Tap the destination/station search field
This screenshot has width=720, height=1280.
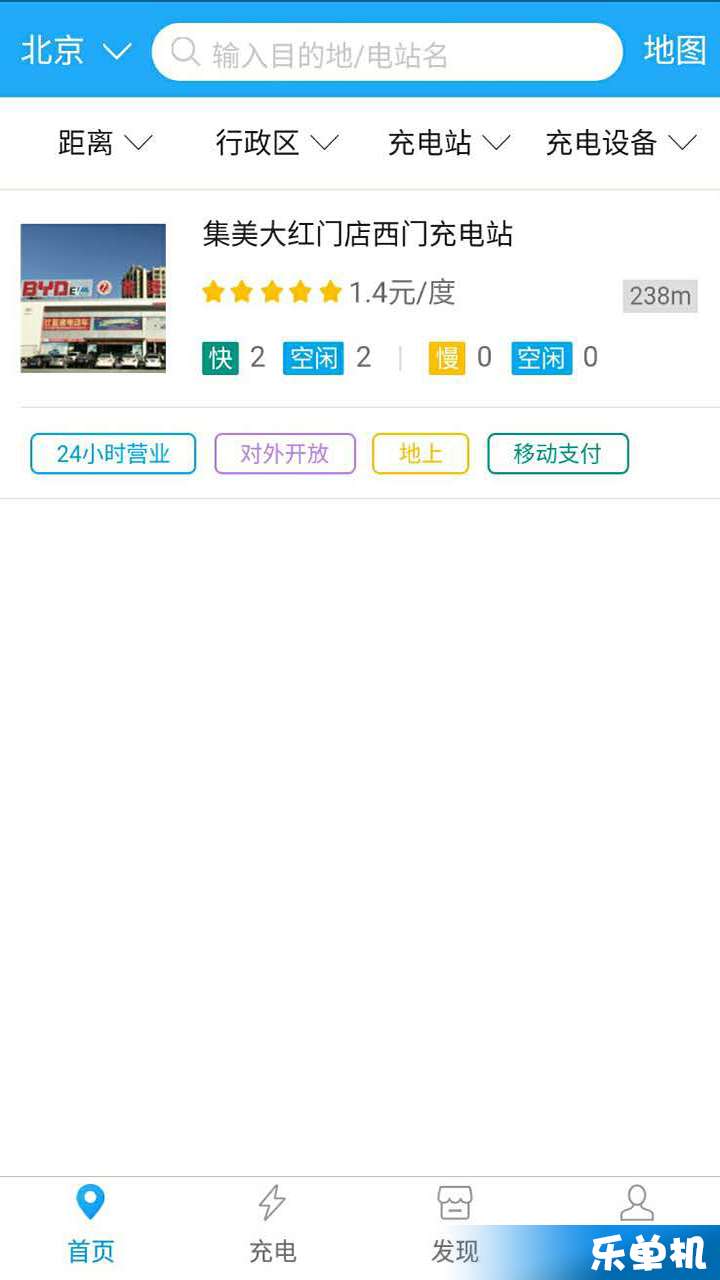386,53
